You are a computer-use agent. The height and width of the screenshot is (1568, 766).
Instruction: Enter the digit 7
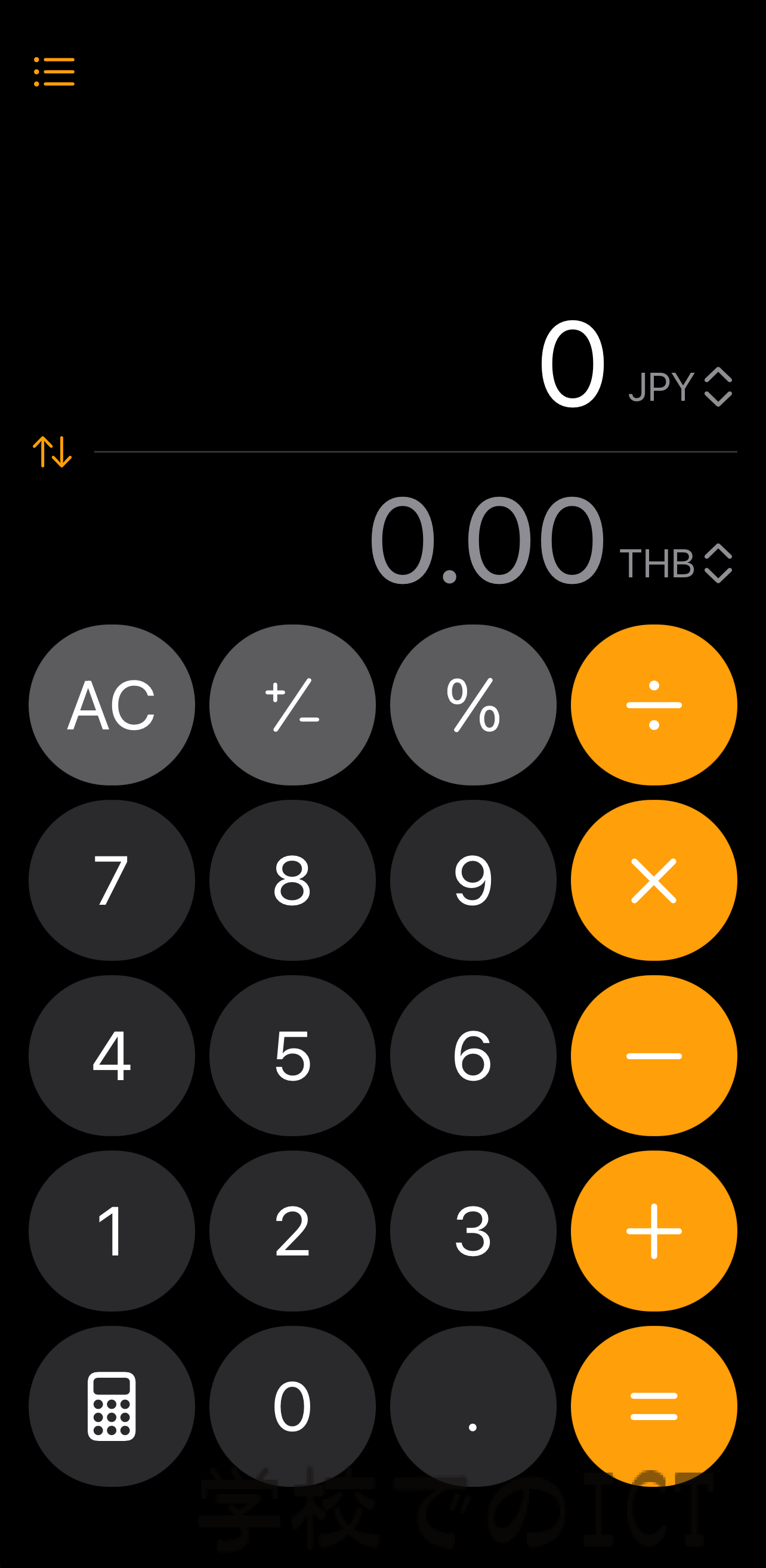112,880
